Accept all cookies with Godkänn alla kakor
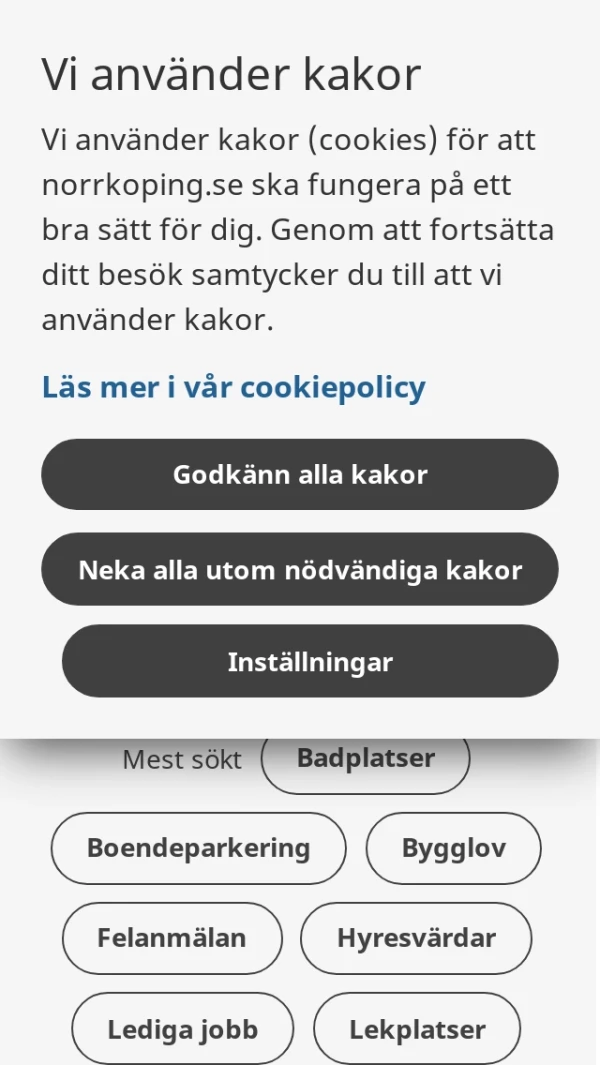 click(300, 474)
